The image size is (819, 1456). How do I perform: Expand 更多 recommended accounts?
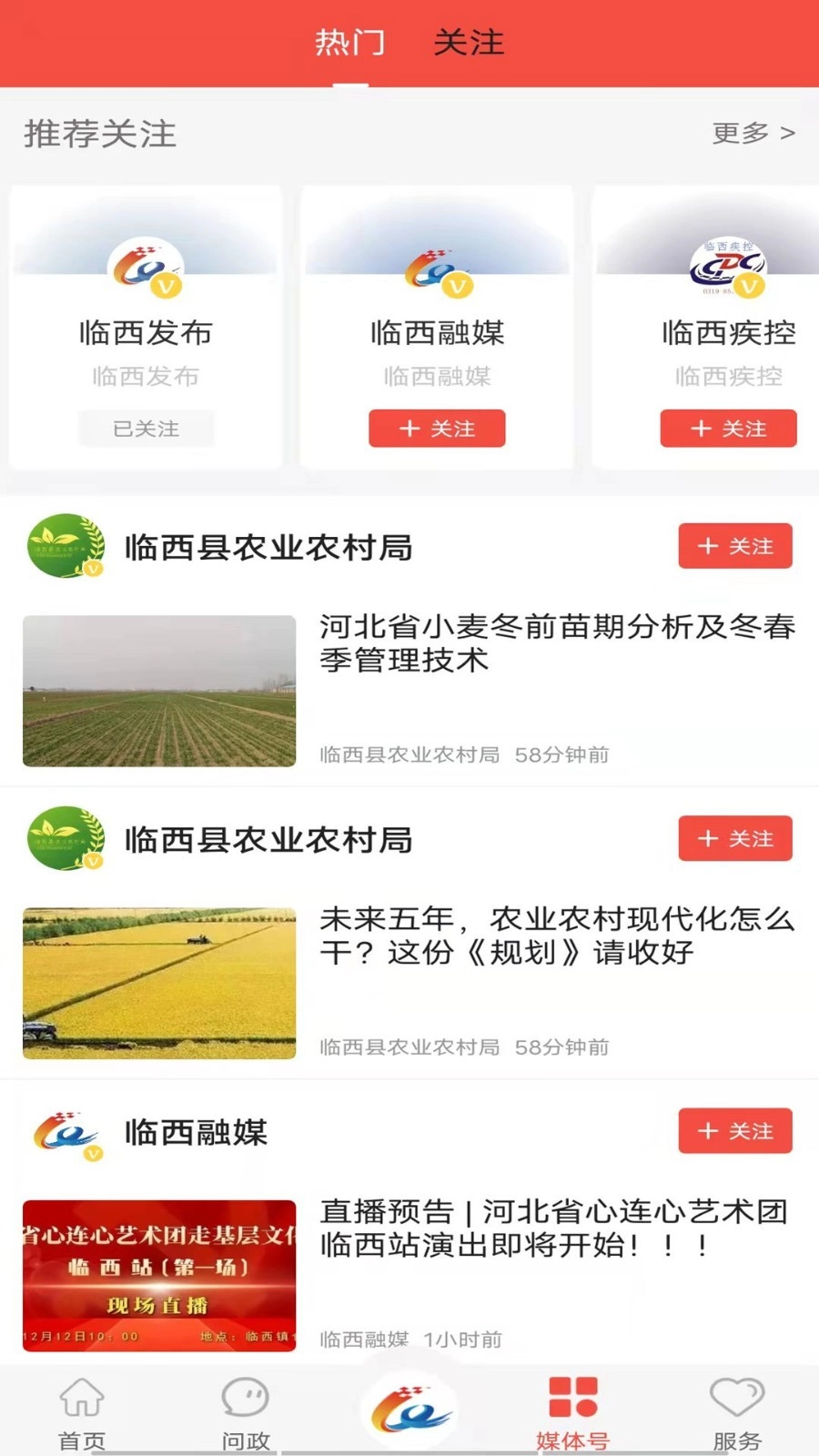pos(739,133)
